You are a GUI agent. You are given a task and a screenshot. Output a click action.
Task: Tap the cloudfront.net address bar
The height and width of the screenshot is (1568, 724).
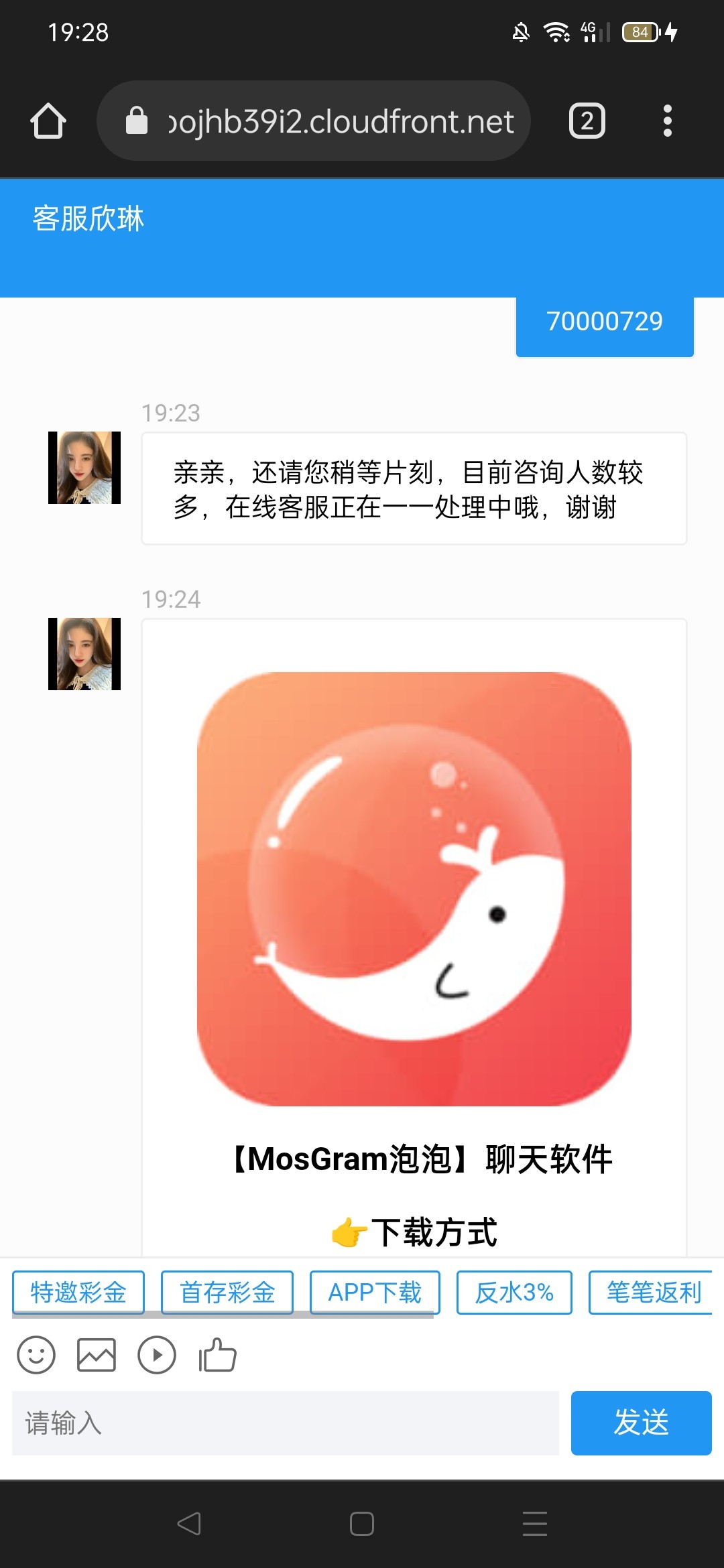[x=315, y=121]
